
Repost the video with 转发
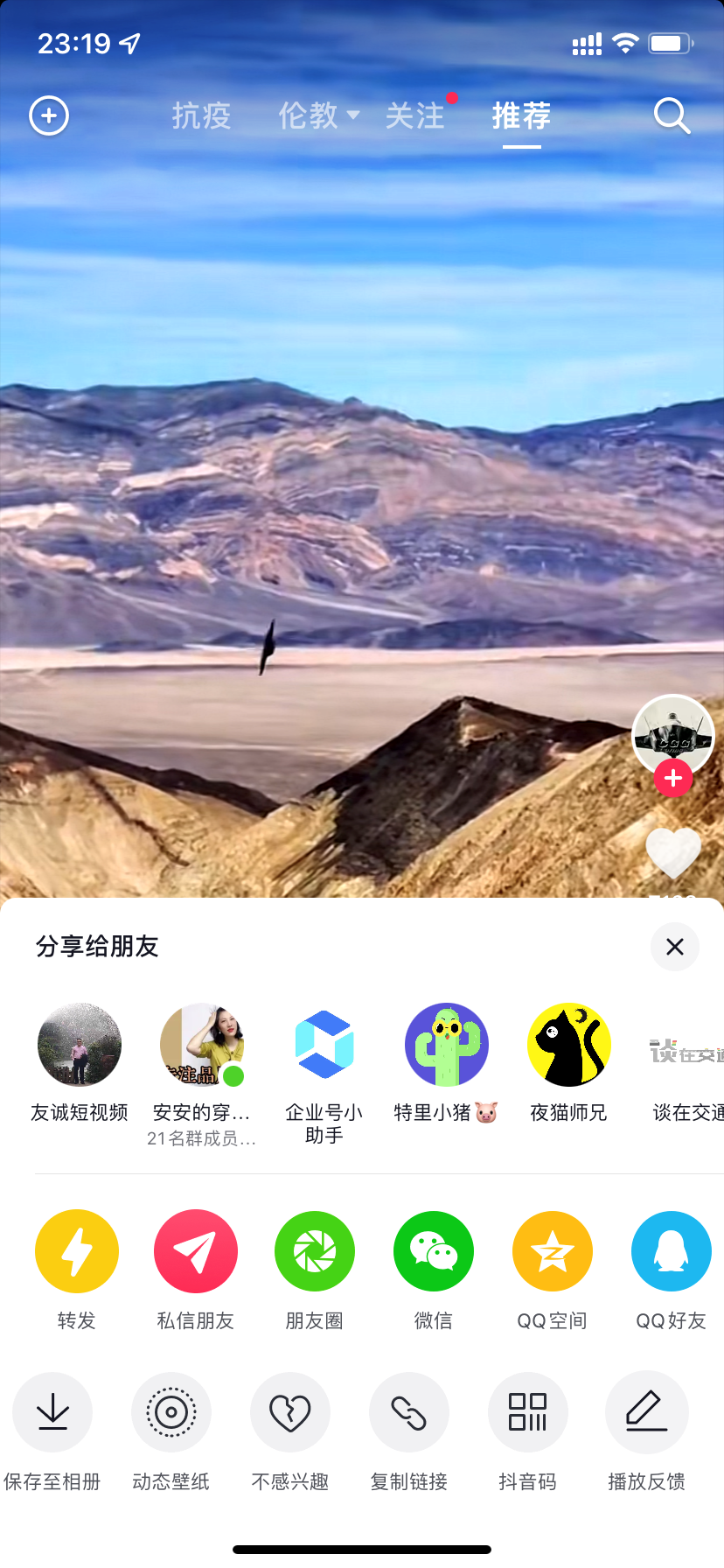coord(77,1251)
